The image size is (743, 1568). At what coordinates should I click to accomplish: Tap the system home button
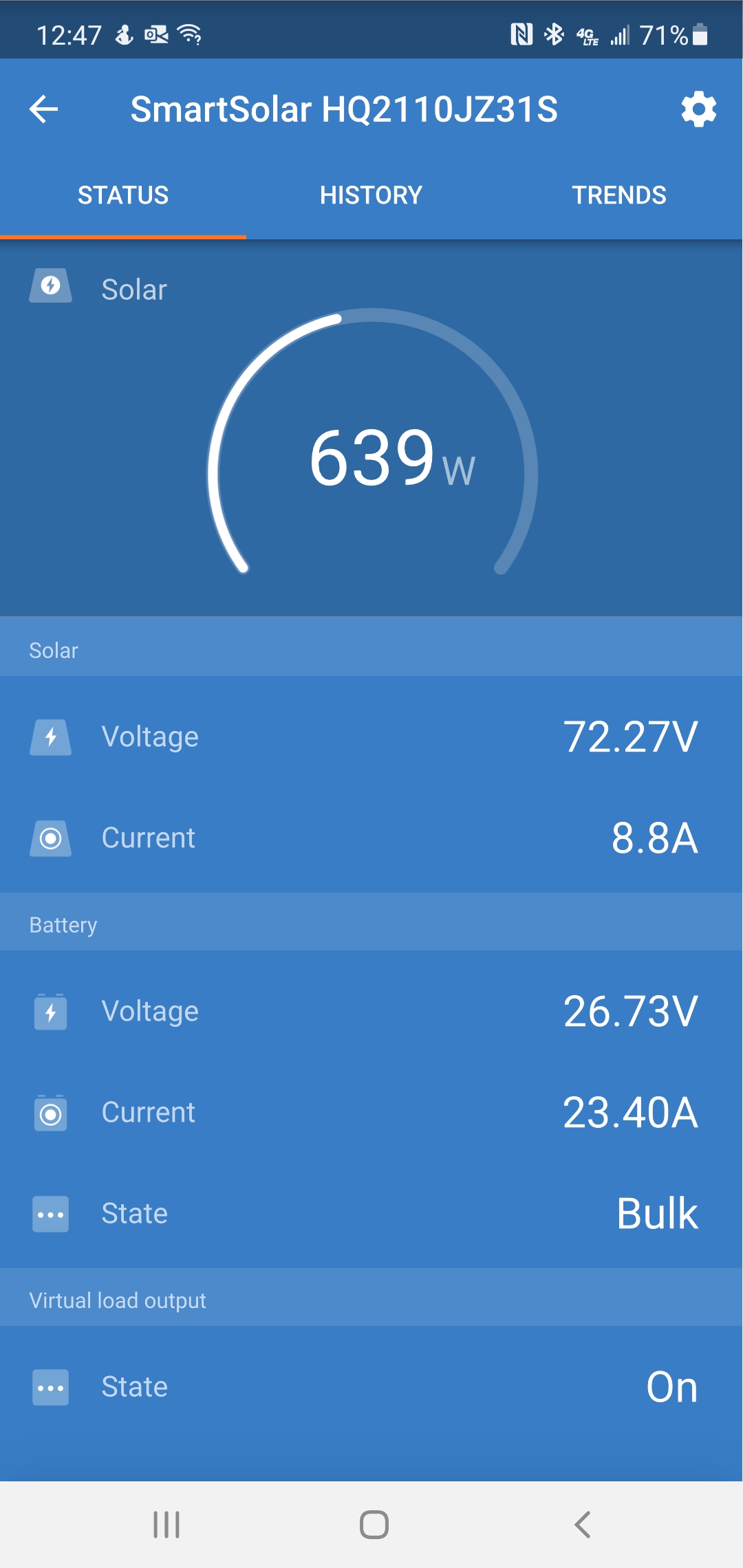(x=374, y=1525)
